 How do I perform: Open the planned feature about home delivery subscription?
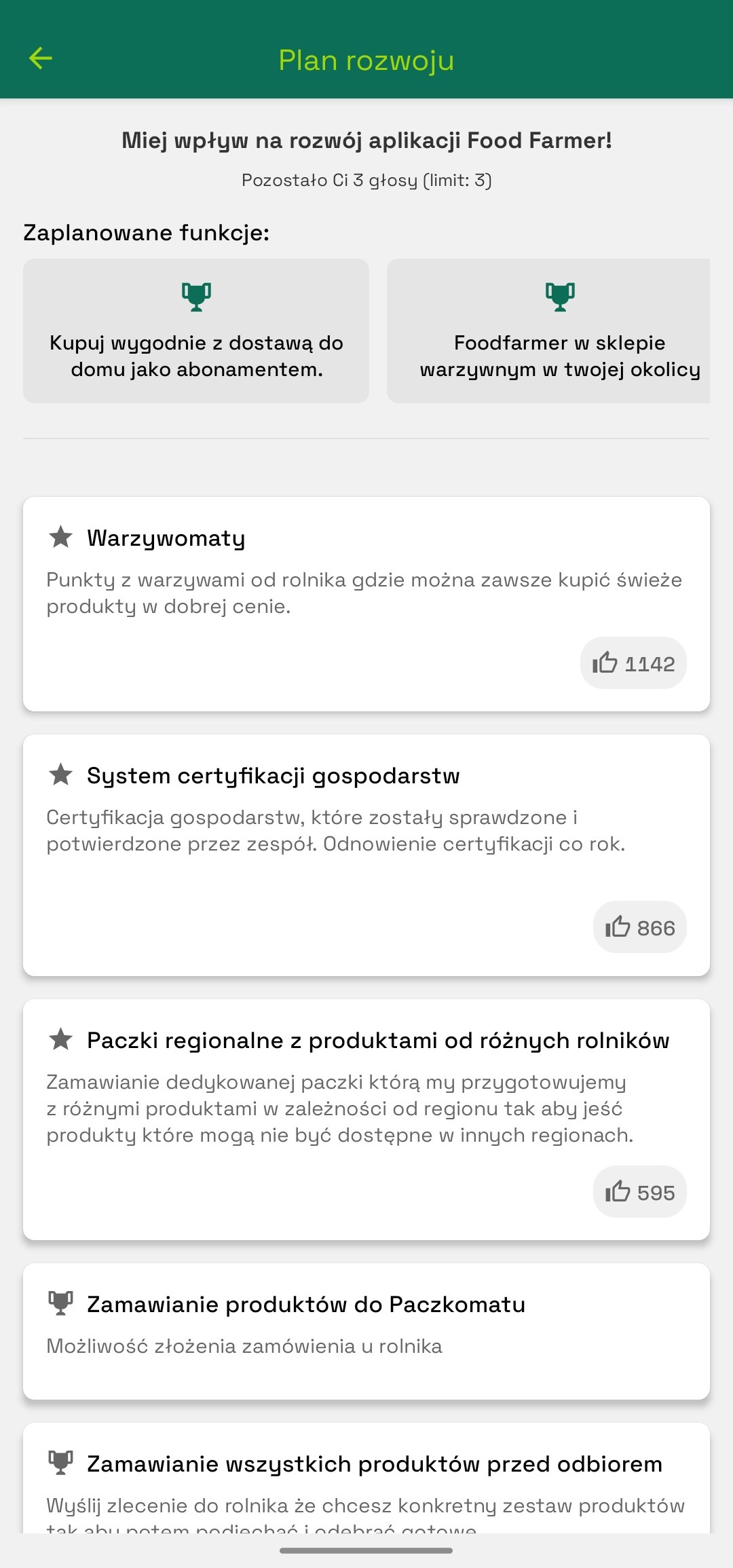point(196,331)
